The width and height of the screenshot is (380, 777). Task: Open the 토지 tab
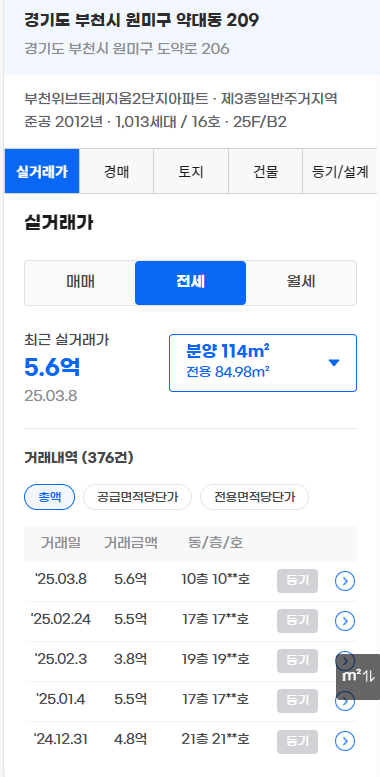[x=191, y=171]
